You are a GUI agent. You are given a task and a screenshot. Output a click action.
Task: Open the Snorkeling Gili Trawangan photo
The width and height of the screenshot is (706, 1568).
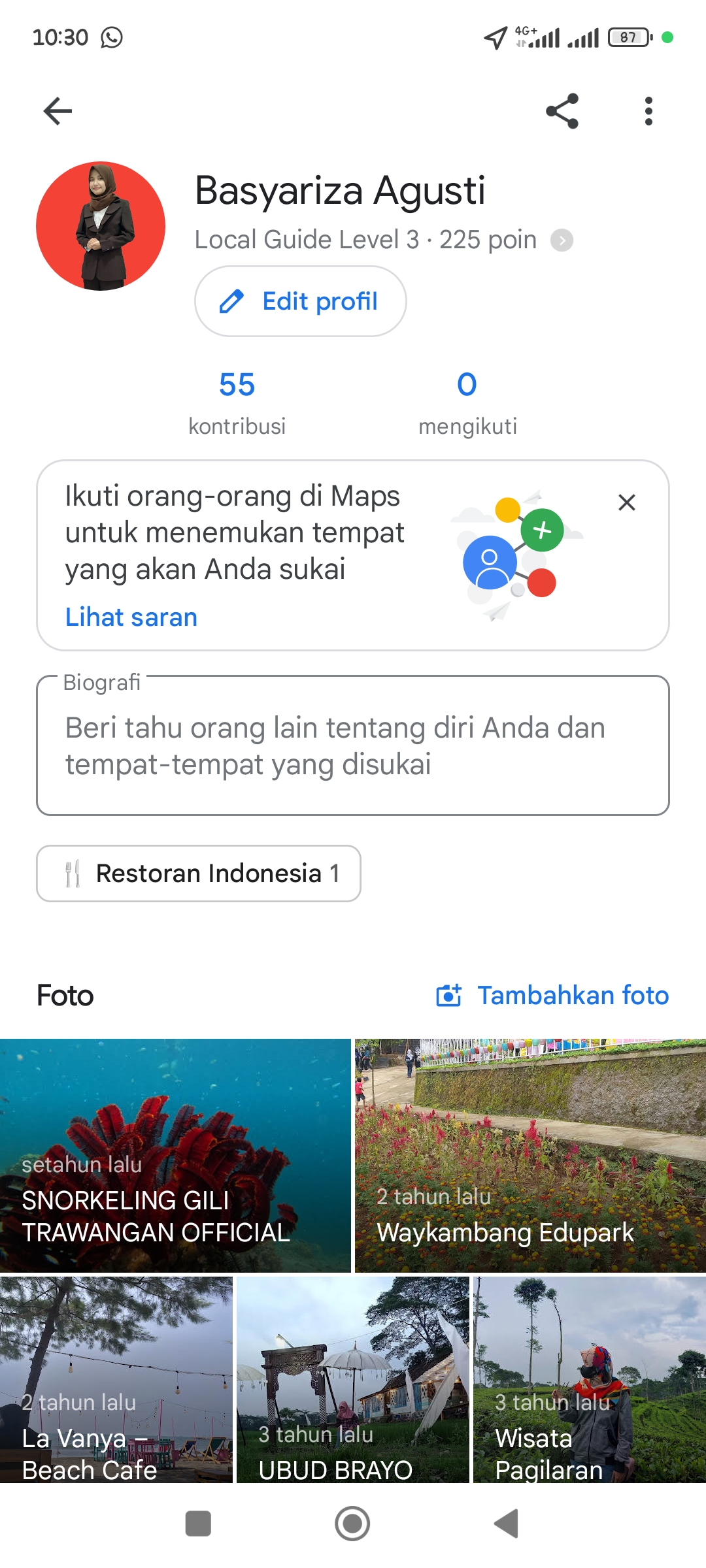(x=175, y=1155)
